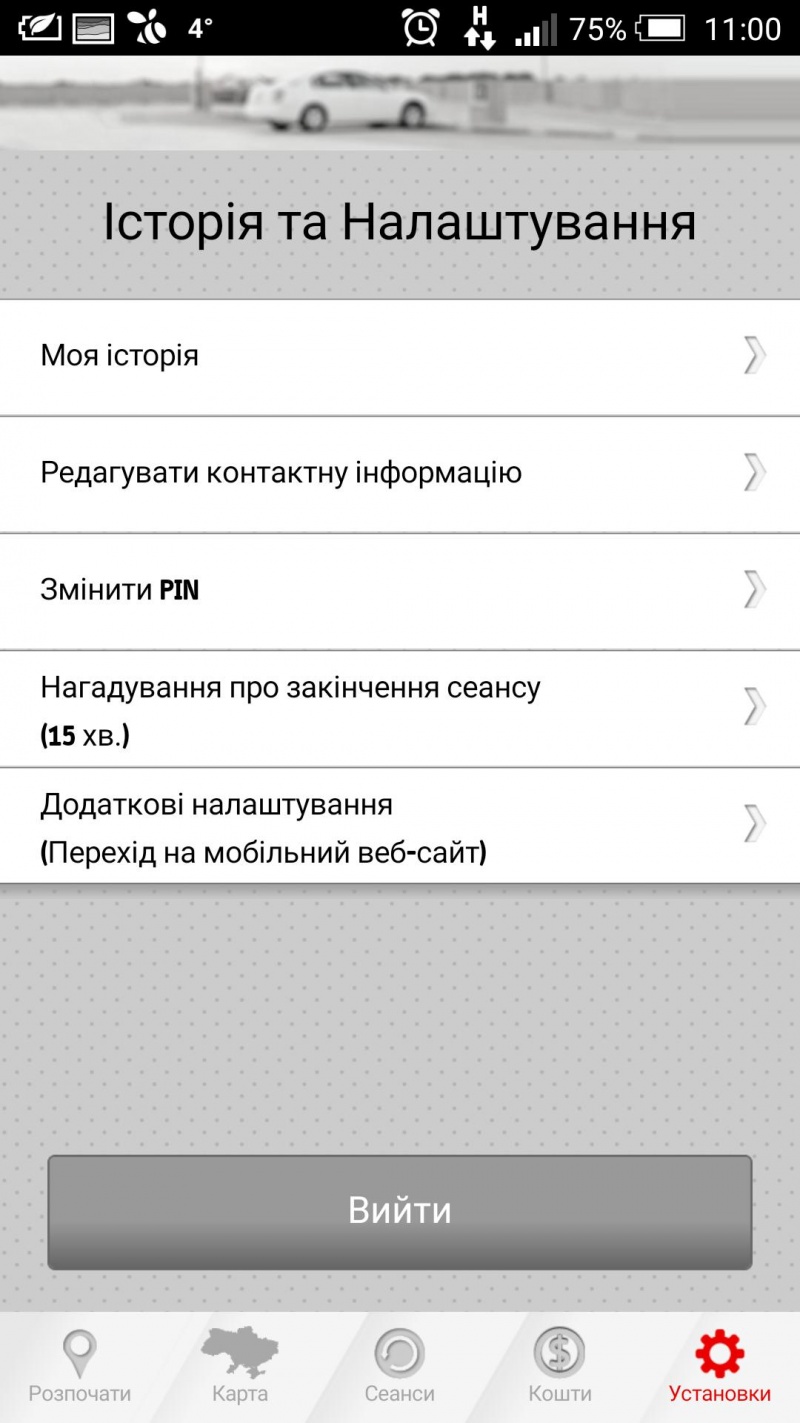Open the Кошти tab
Screen dimensions: 800x1423
pos(560,1367)
